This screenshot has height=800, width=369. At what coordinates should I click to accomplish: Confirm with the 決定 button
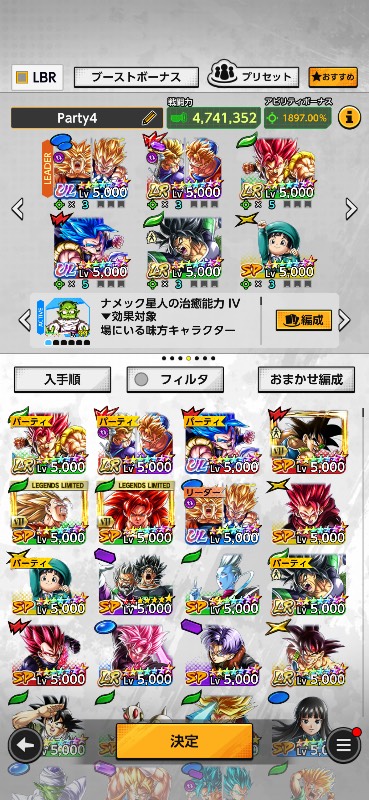pos(184,741)
